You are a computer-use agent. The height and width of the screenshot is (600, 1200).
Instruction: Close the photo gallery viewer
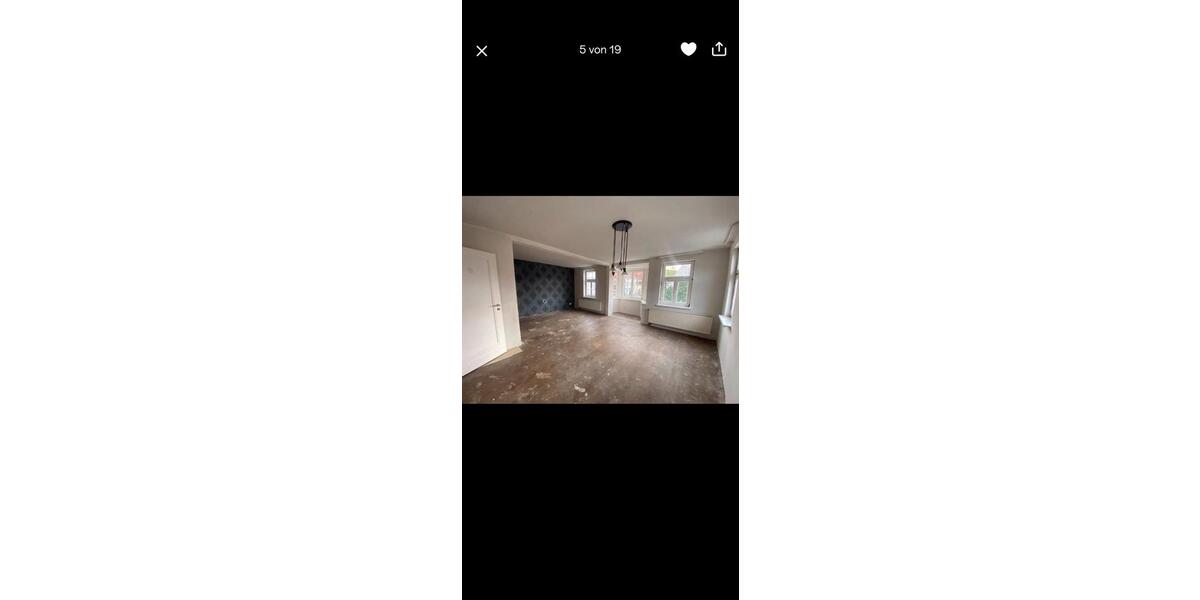[482, 51]
